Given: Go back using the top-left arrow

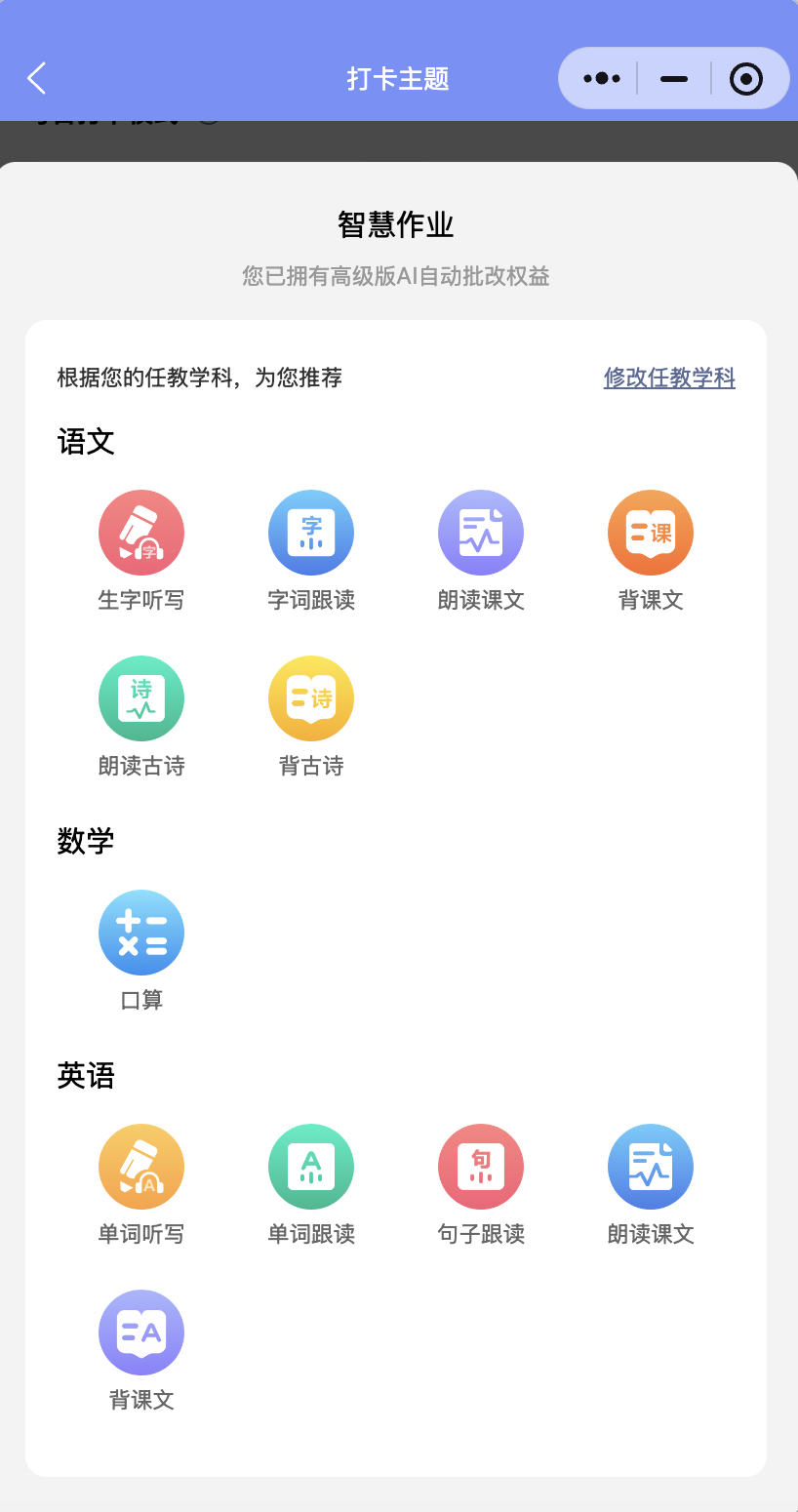Looking at the screenshot, I should coord(37,78).
